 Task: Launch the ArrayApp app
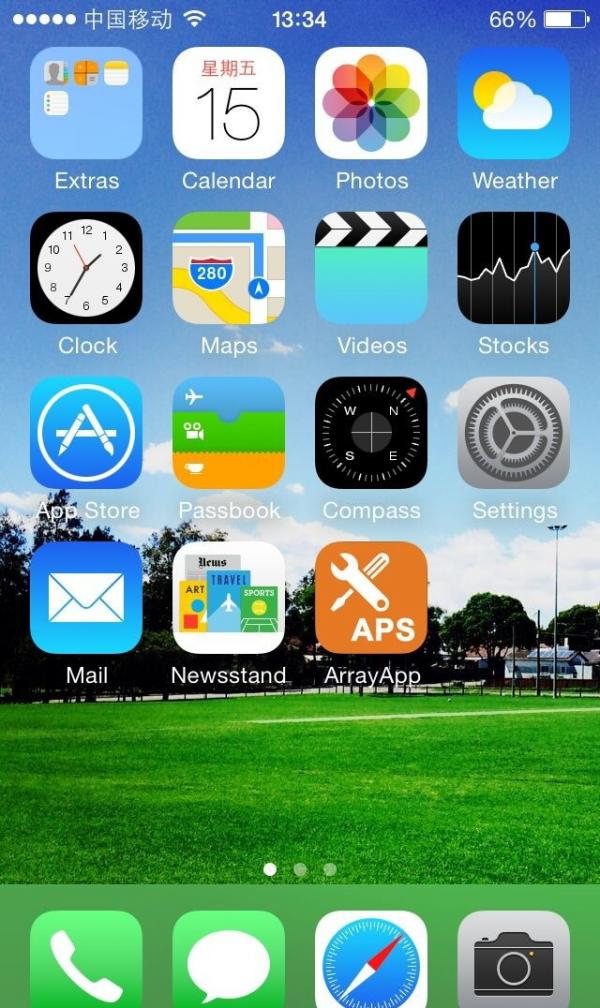[x=371, y=597]
